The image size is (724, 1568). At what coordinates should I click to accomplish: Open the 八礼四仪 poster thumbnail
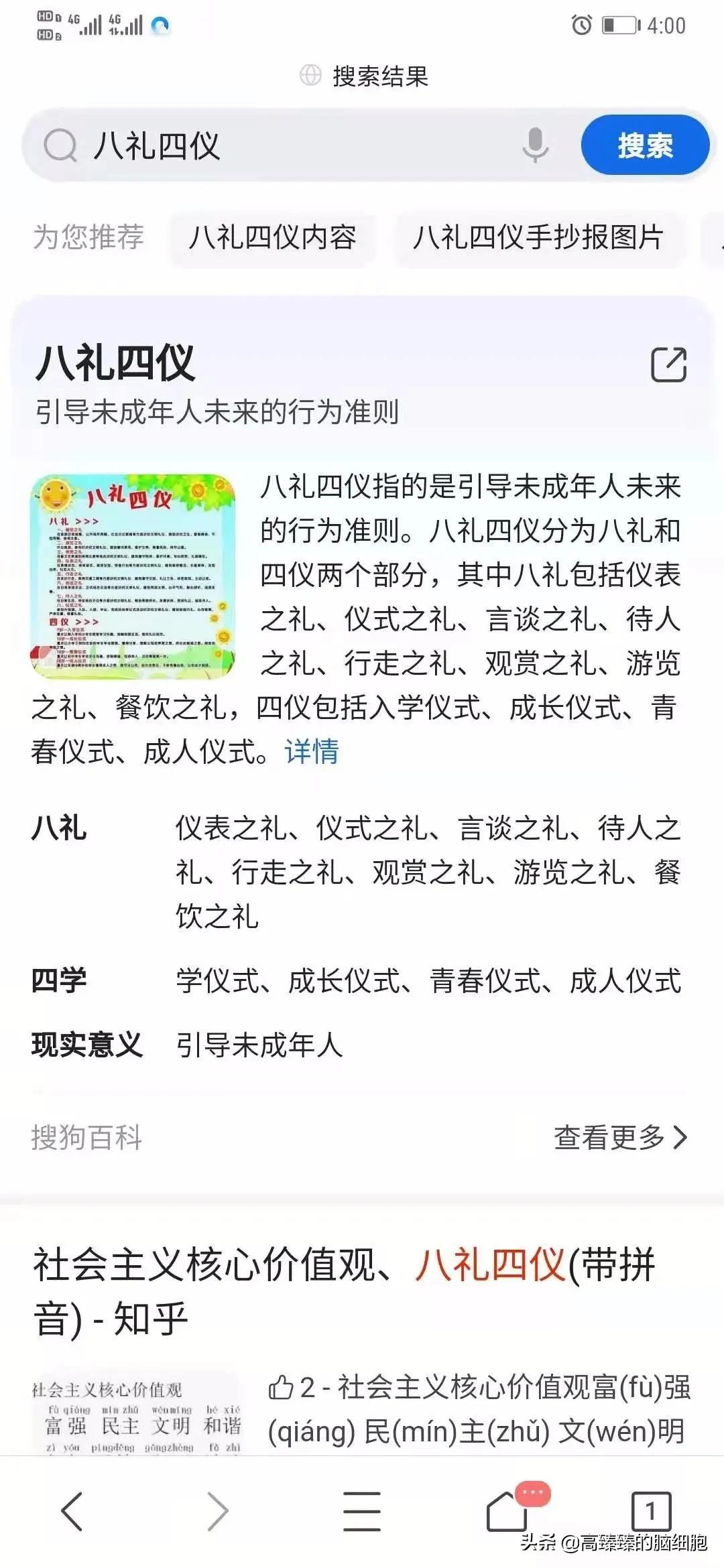133,576
